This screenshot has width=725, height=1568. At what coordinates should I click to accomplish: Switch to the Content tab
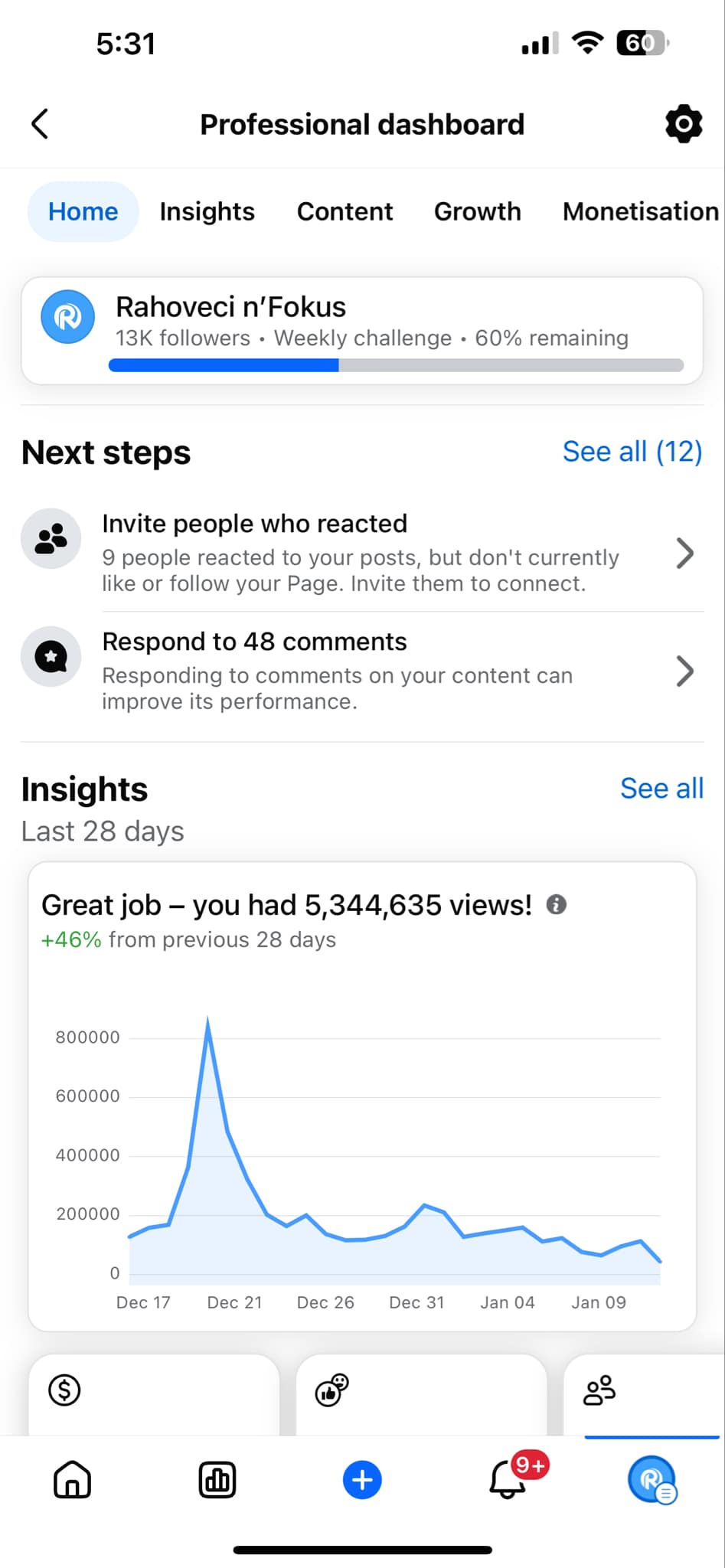click(x=345, y=211)
